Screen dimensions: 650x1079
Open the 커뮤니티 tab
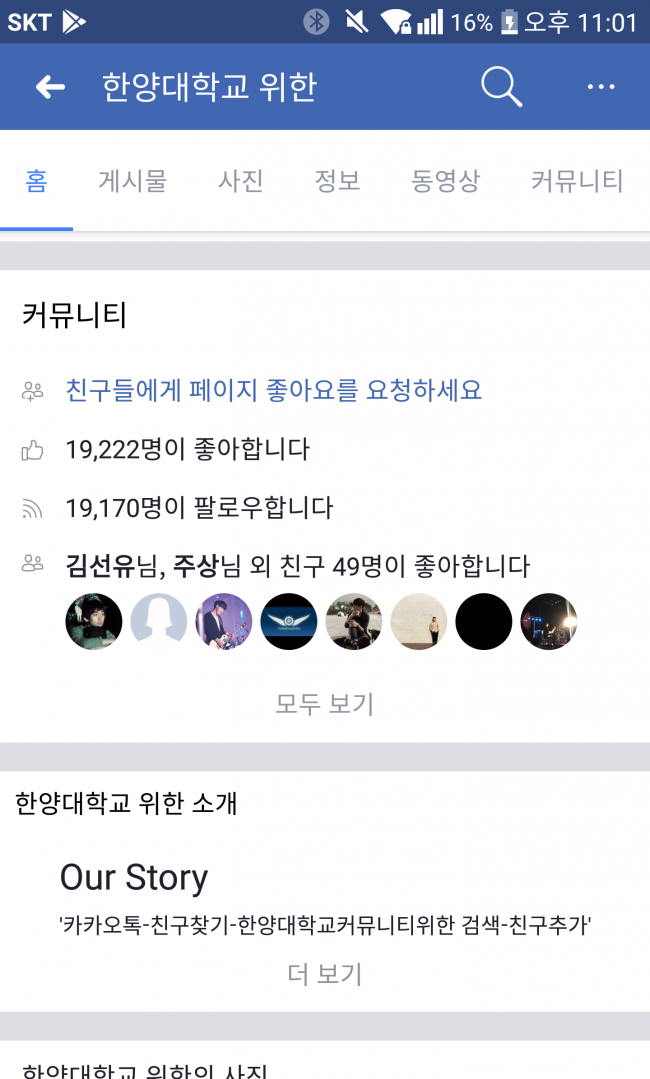577,181
